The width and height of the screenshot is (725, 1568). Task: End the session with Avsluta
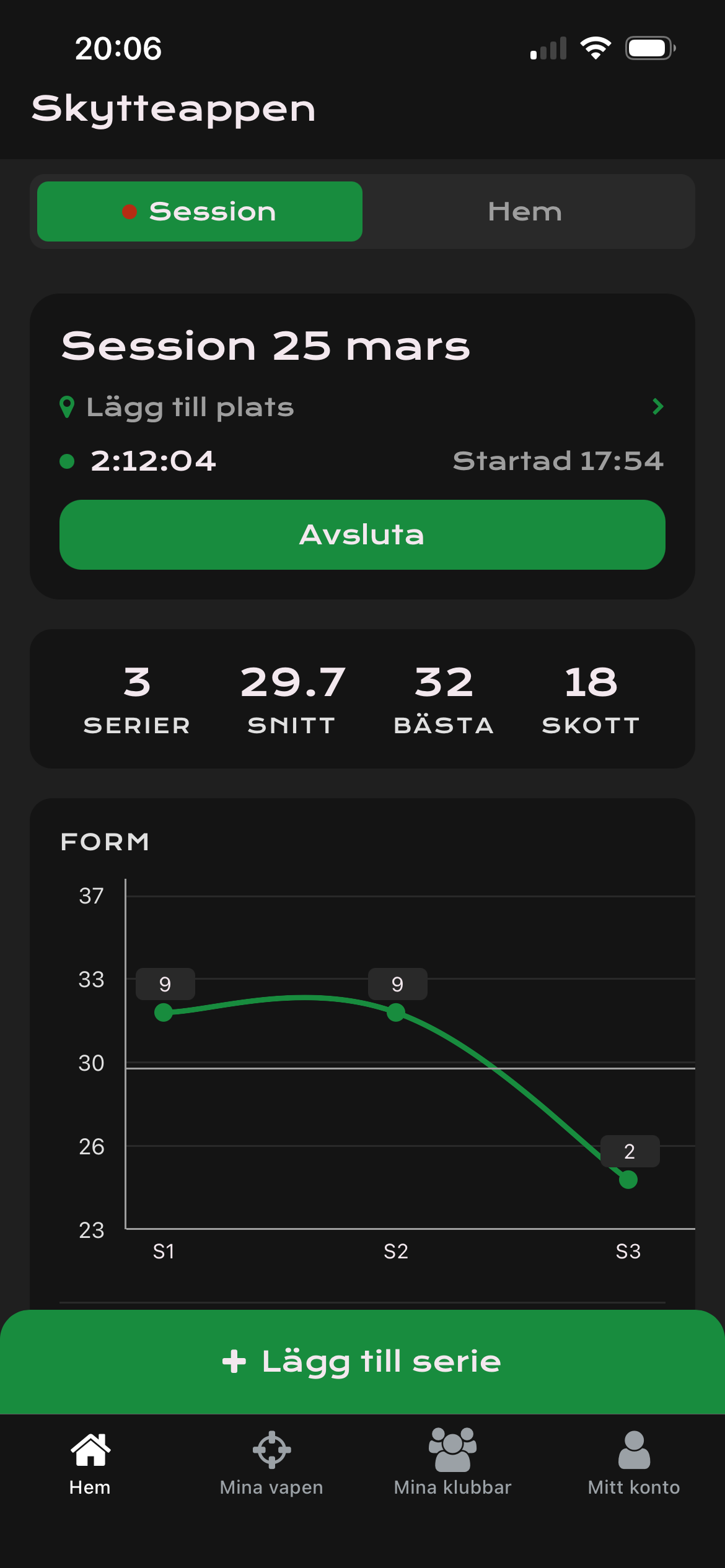(362, 534)
